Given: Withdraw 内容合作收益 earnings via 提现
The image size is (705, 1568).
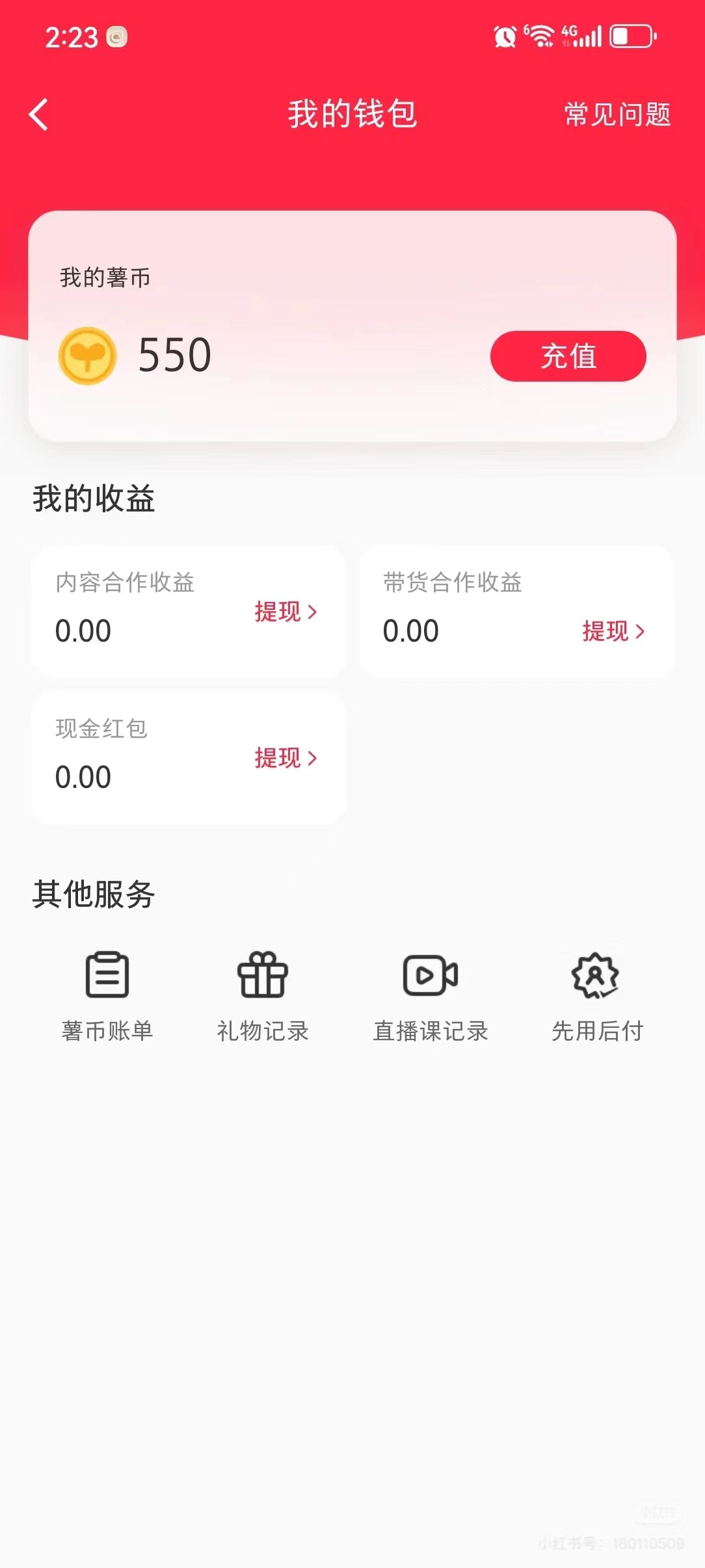Looking at the screenshot, I should 286,612.
